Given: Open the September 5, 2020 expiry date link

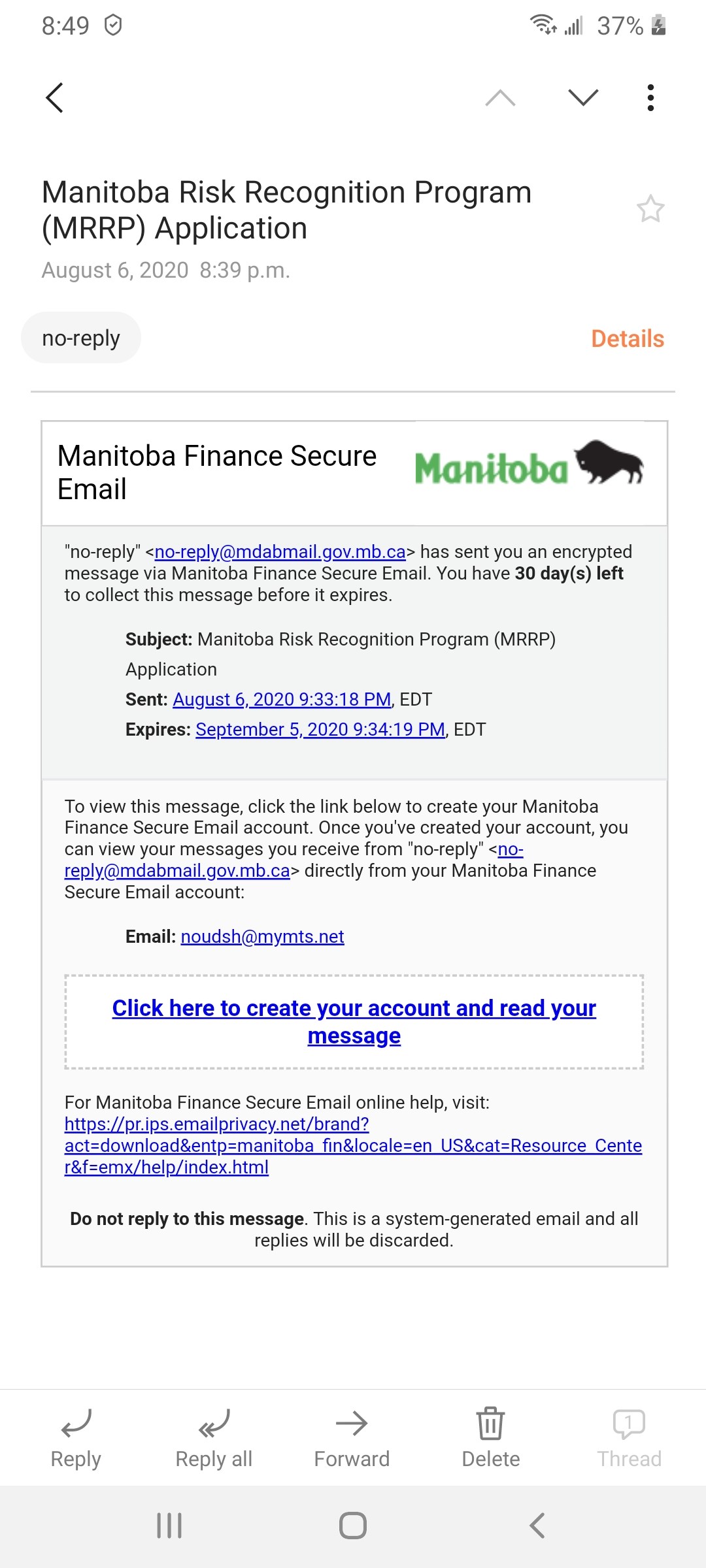Looking at the screenshot, I should [320, 729].
